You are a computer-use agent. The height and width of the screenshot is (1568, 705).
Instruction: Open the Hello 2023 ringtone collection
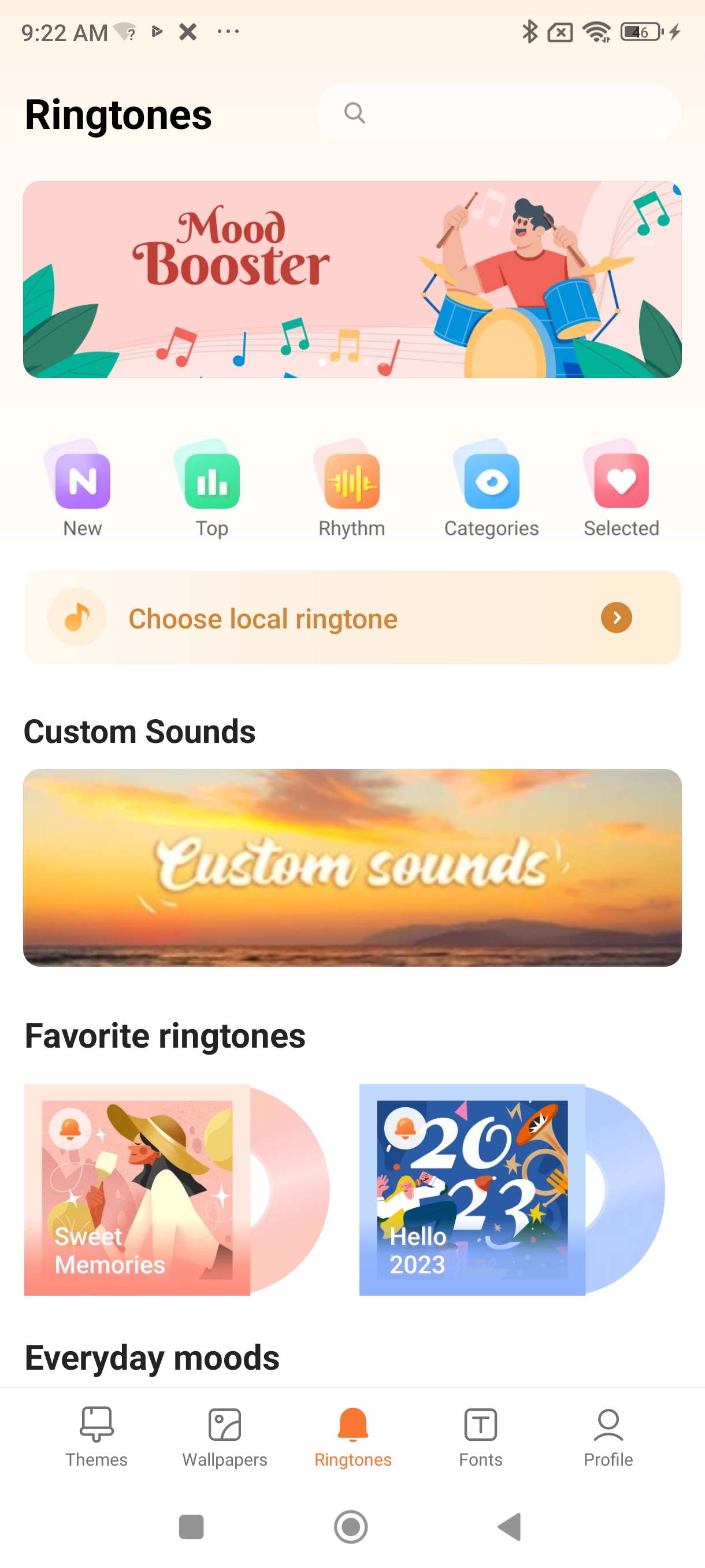click(x=472, y=1189)
